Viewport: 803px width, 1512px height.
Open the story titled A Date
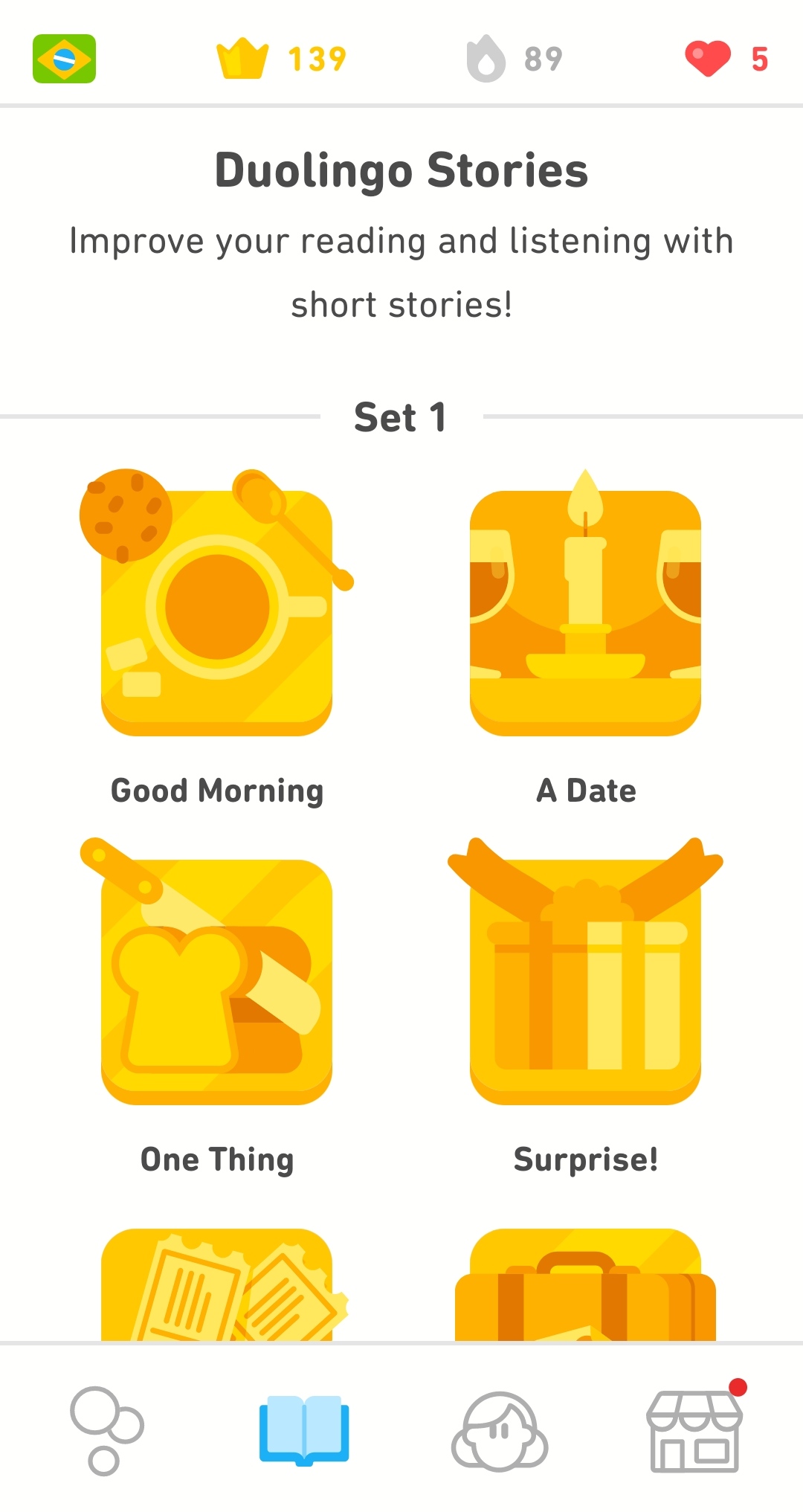tap(585, 611)
